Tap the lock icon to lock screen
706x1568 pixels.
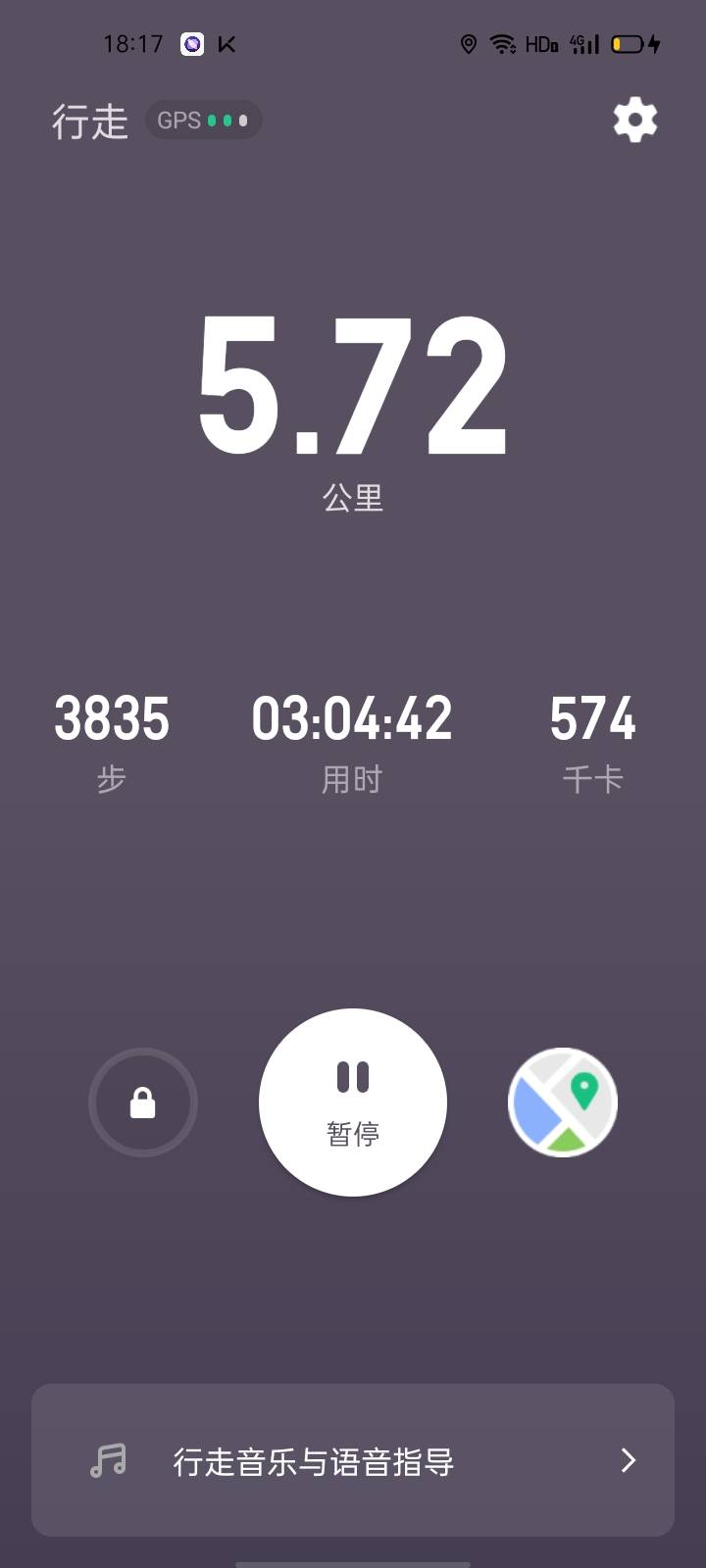pos(143,1102)
